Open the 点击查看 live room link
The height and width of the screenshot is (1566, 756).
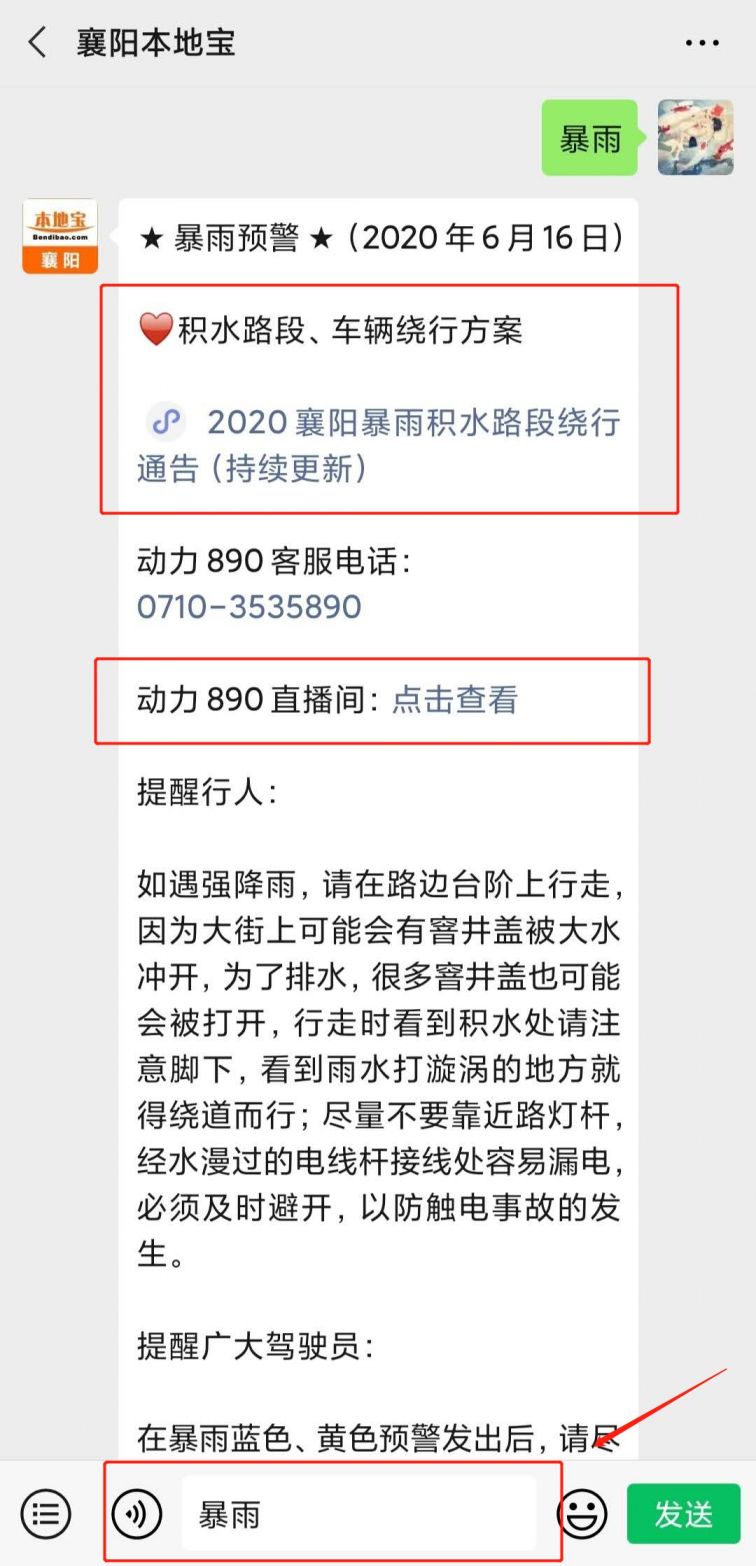454,699
